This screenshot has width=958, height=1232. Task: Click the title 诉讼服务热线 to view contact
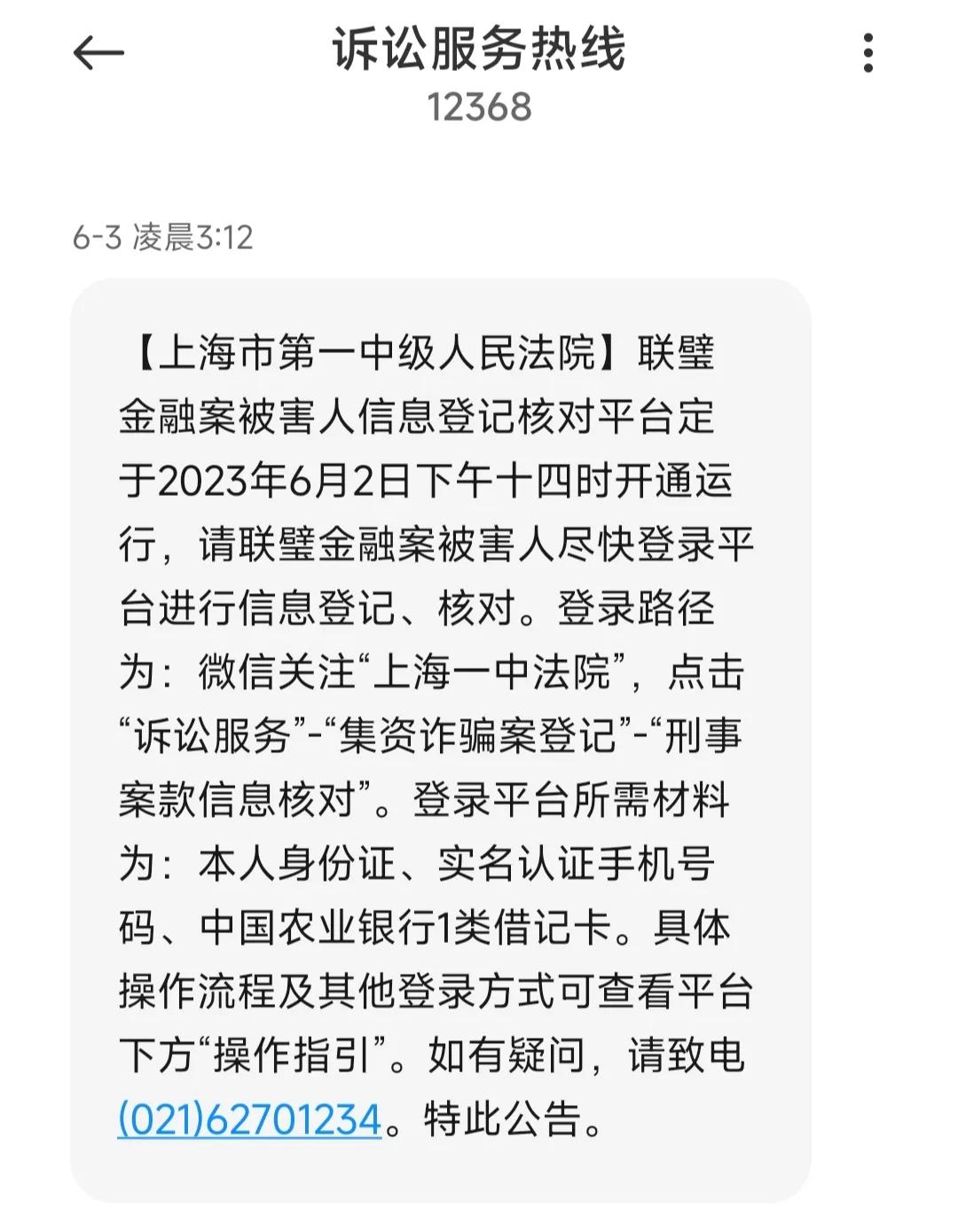pos(479,51)
